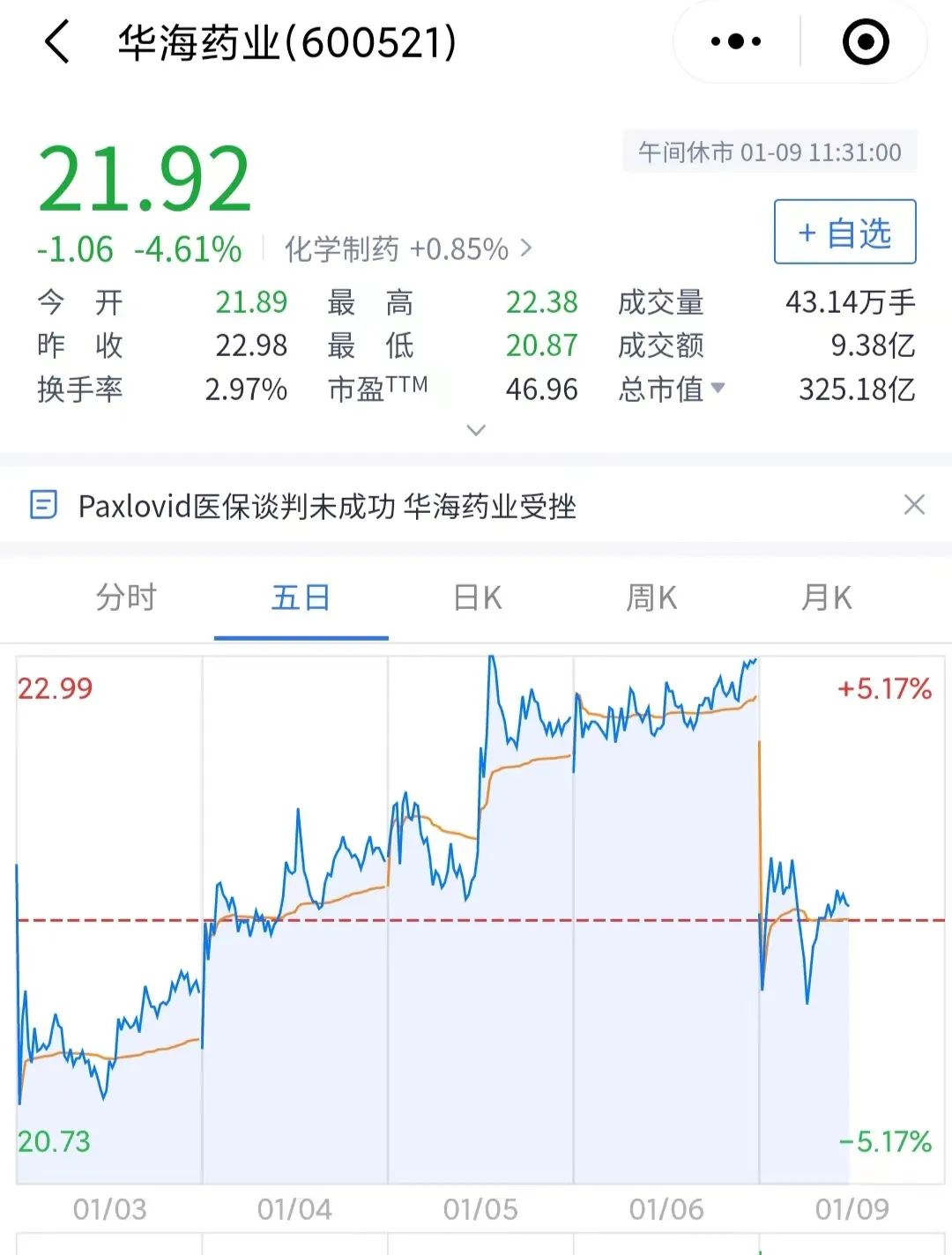Viewport: 952px width, 1255px height.
Task: Open the 化学制药 sector link
Action: (407, 249)
